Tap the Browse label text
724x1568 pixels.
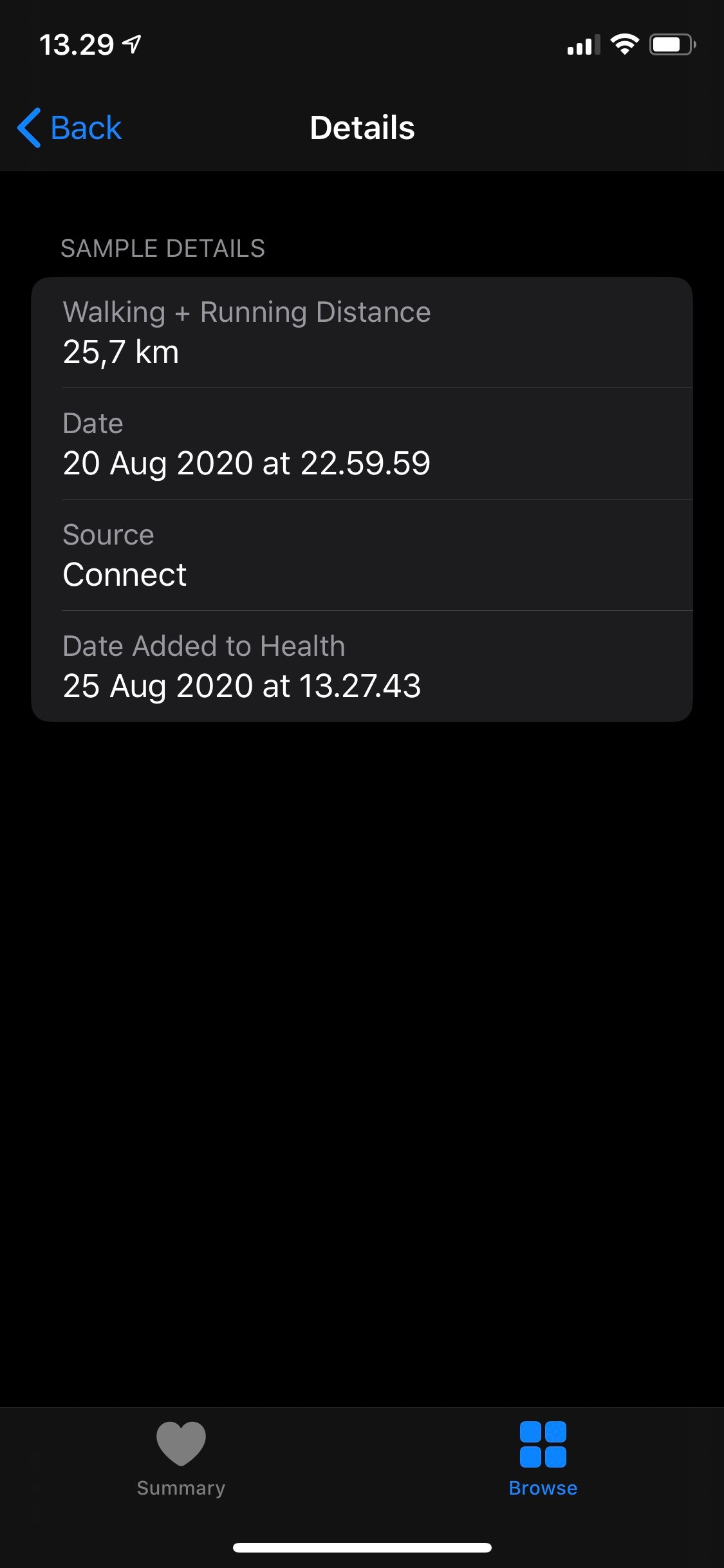point(543,1488)
